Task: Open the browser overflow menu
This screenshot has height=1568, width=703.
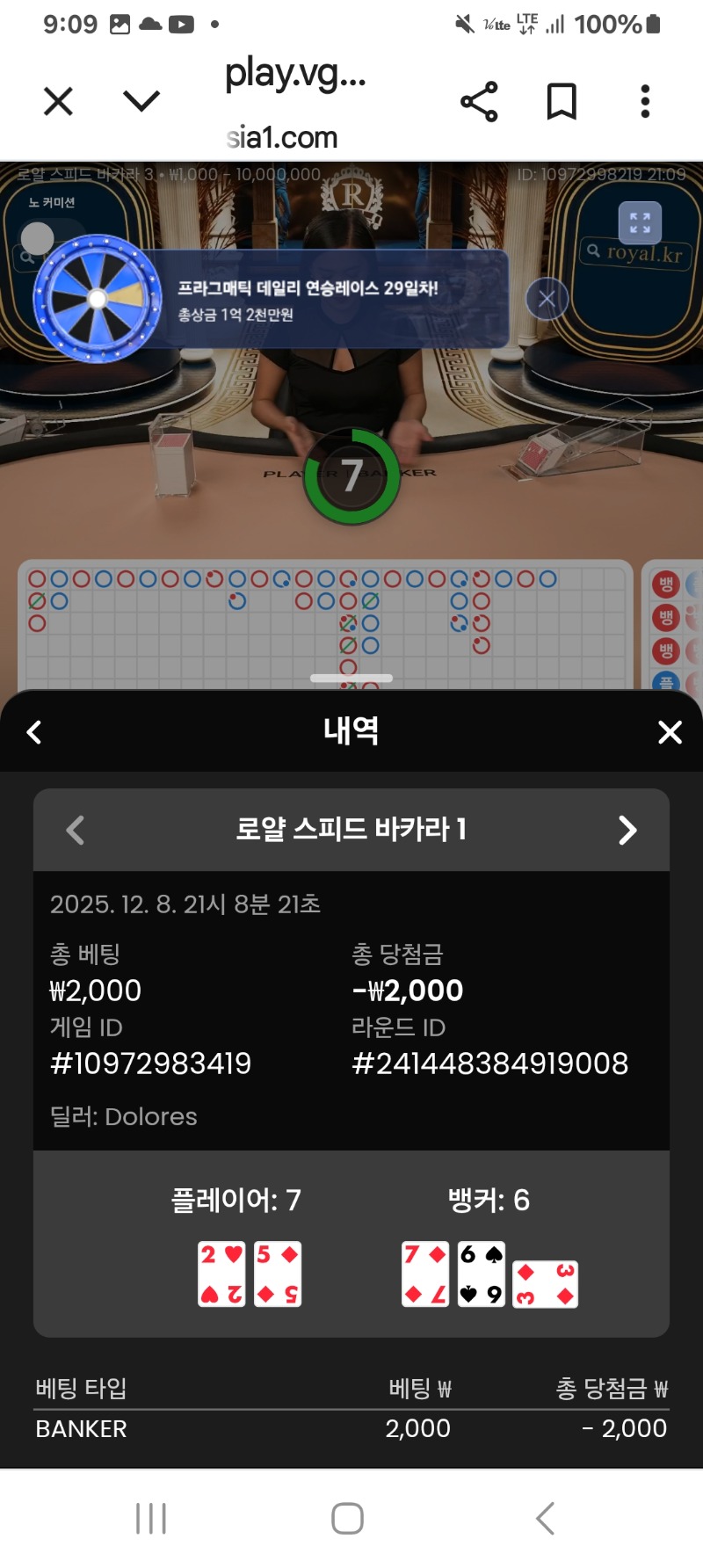Action: pos(645,102)
